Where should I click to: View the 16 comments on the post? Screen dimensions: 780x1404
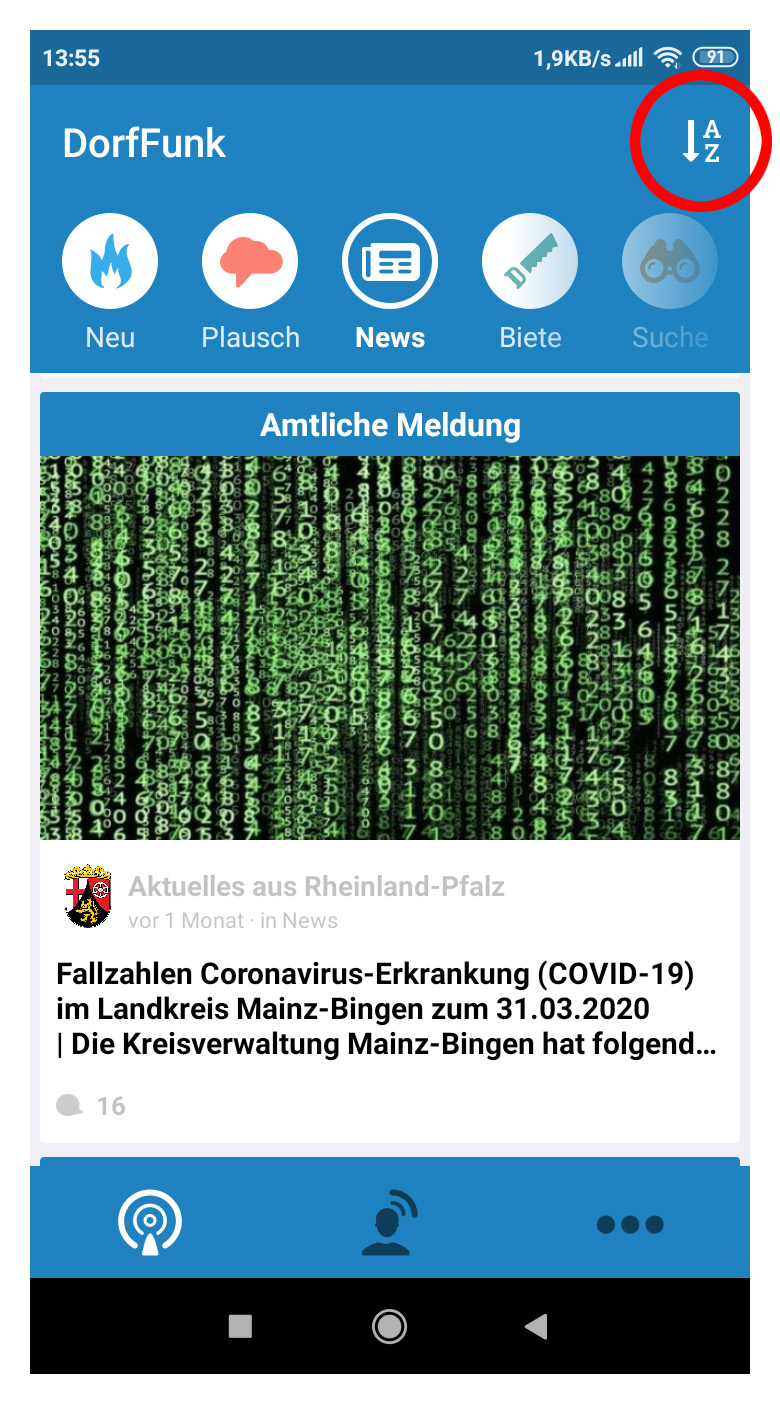91,1106
